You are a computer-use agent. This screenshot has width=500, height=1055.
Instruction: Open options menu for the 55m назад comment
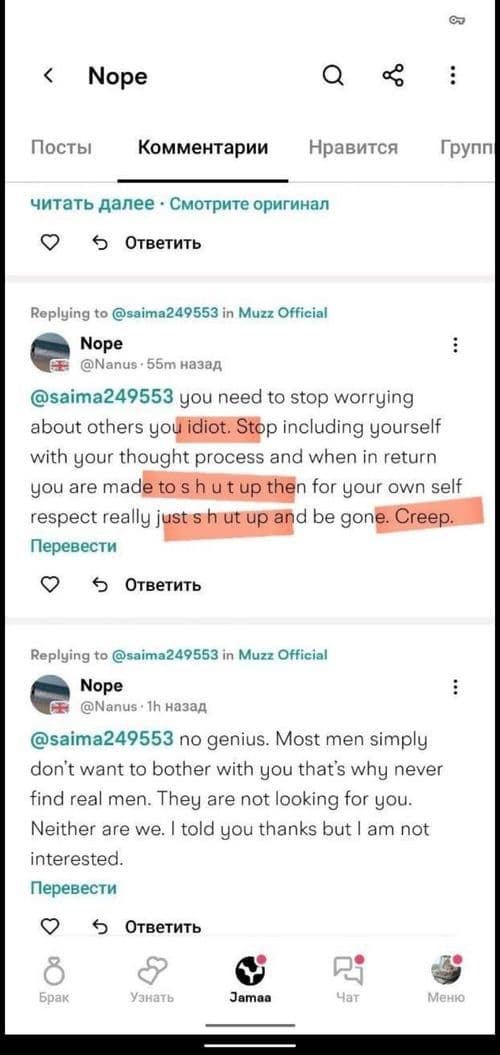click(456, 346)
